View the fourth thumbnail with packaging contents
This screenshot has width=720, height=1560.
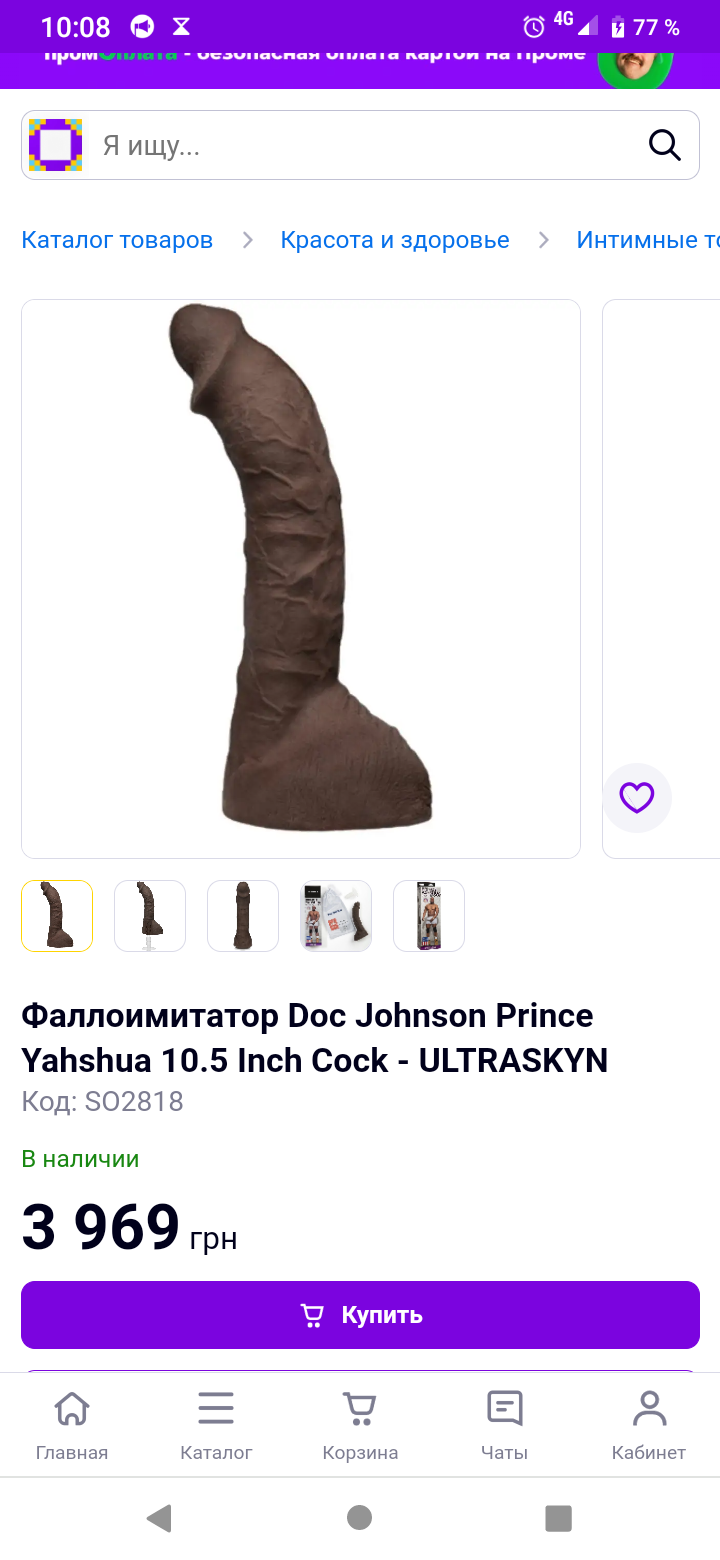click(336, 915)
